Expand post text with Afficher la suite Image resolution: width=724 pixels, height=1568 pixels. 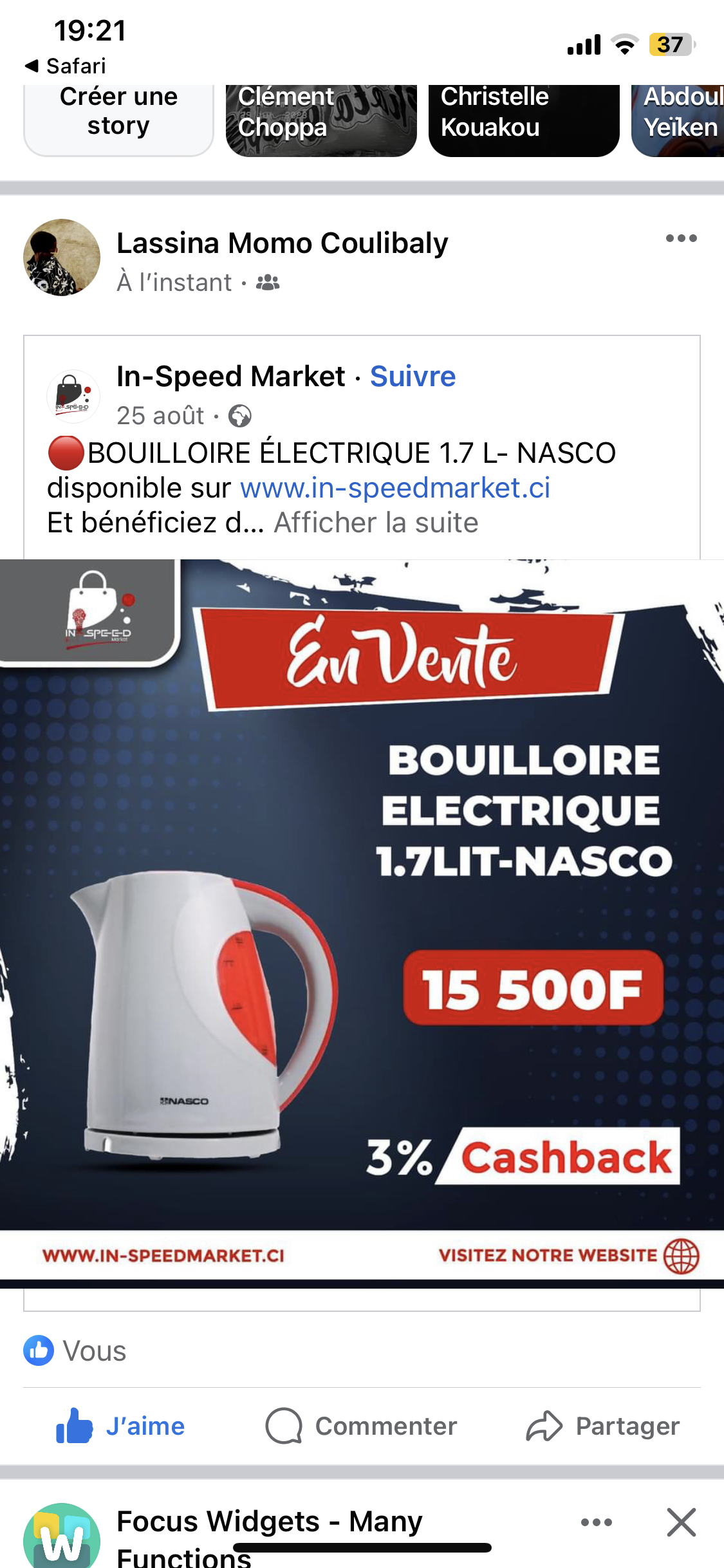pos(376,523)
